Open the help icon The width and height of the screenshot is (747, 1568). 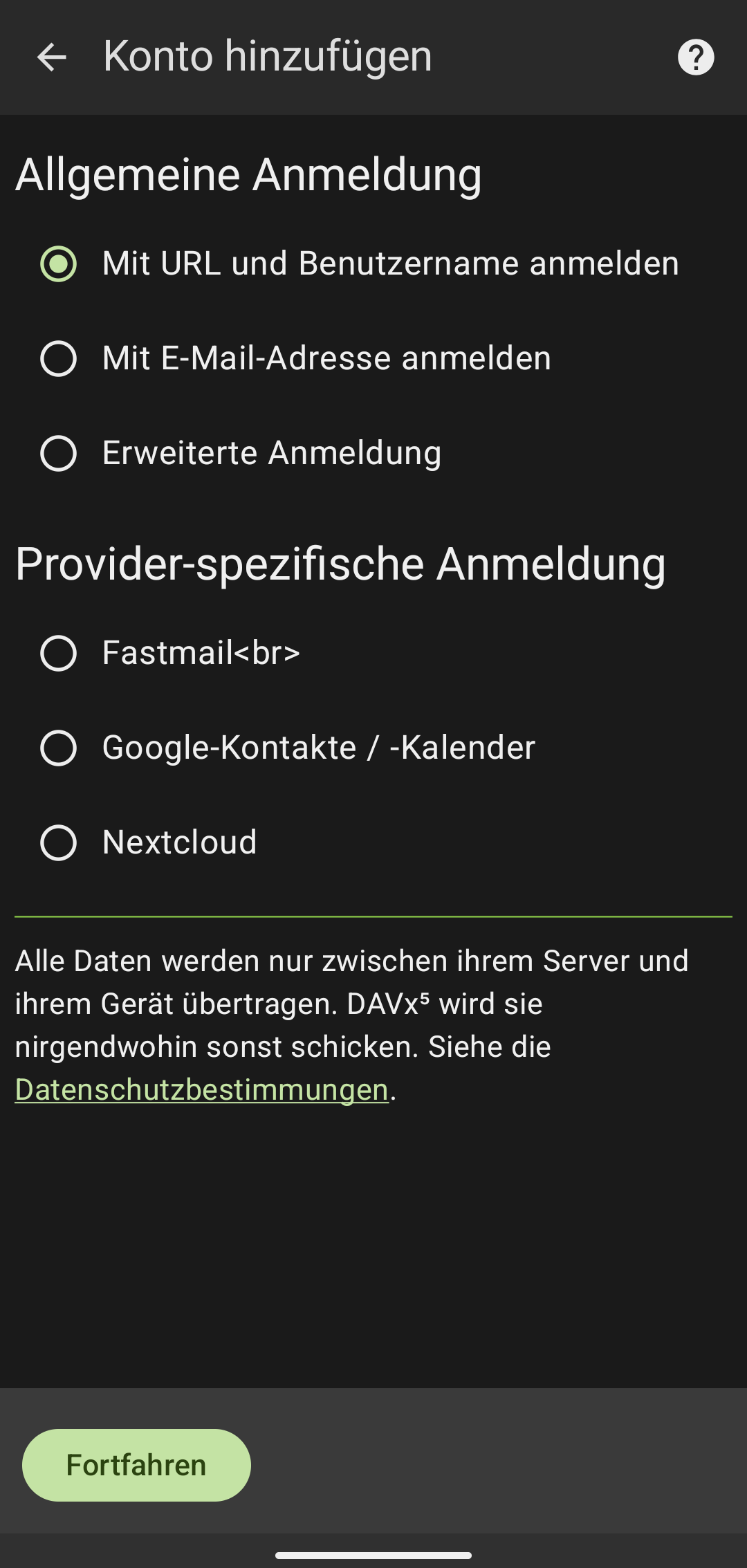[x=695, y=57]
